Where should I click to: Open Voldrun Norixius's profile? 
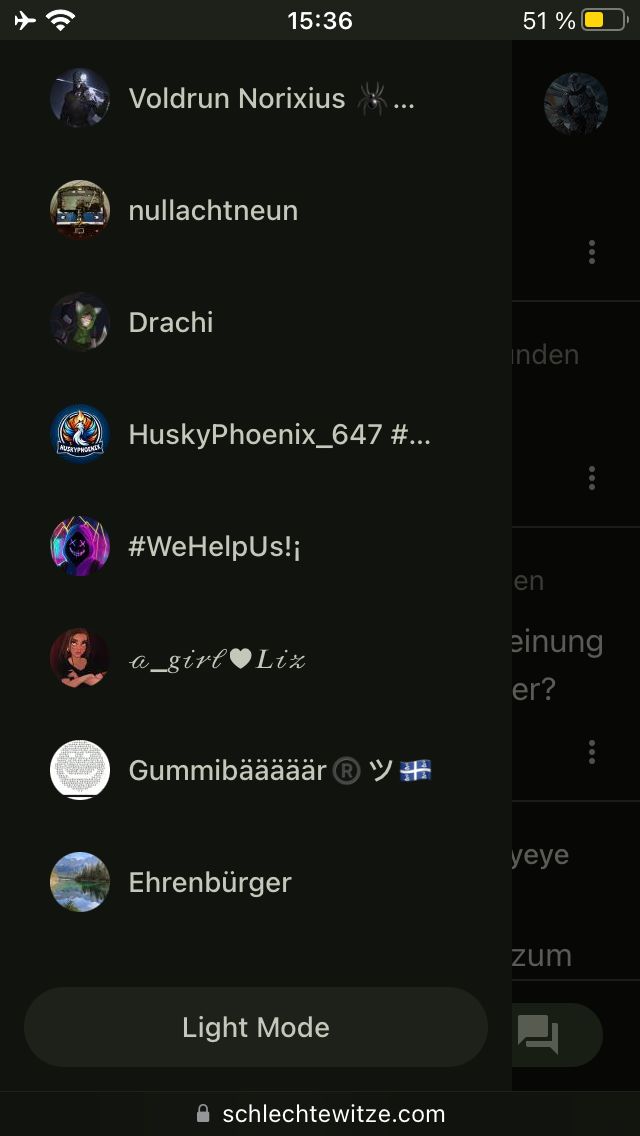click(236, 98)
